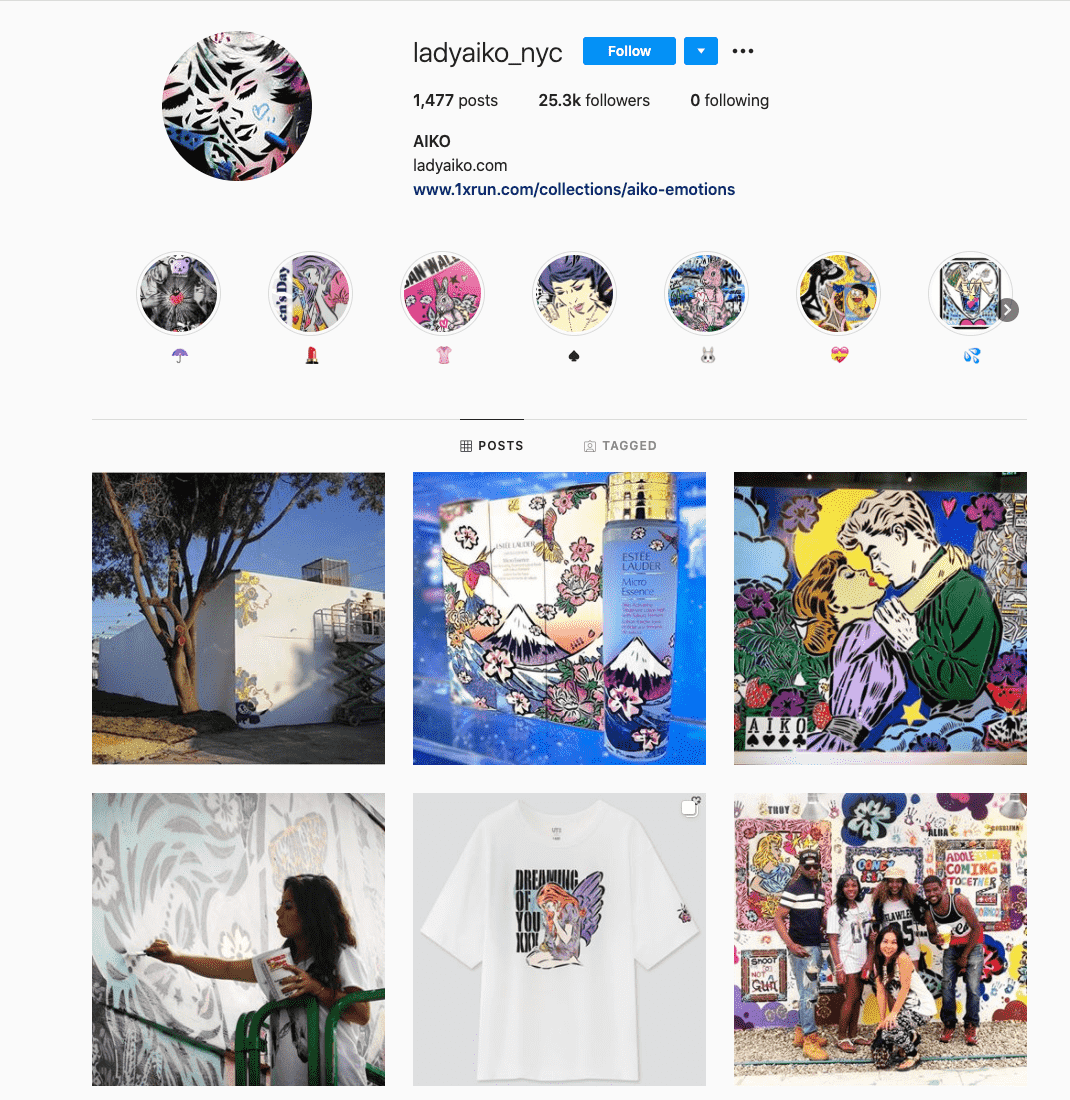
Task: View the 25.3k followers list
Action: tap(594, 100)
